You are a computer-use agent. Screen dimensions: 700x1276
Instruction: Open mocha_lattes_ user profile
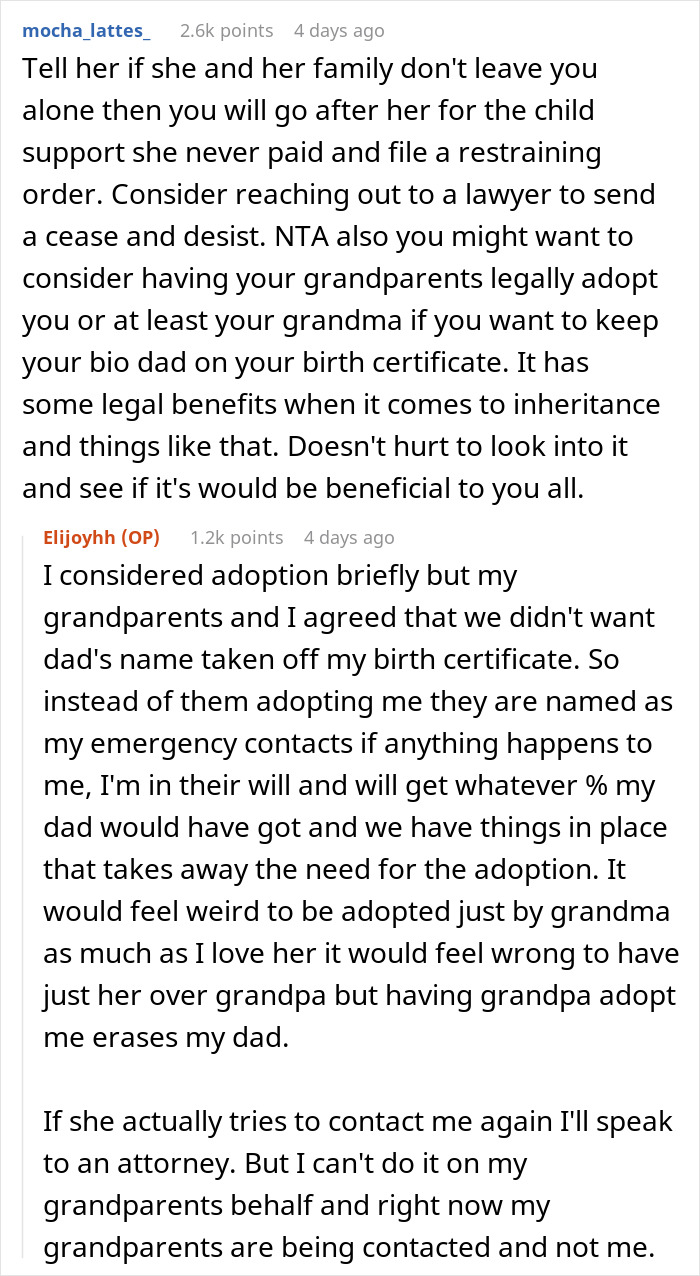(x=86, y=30)
